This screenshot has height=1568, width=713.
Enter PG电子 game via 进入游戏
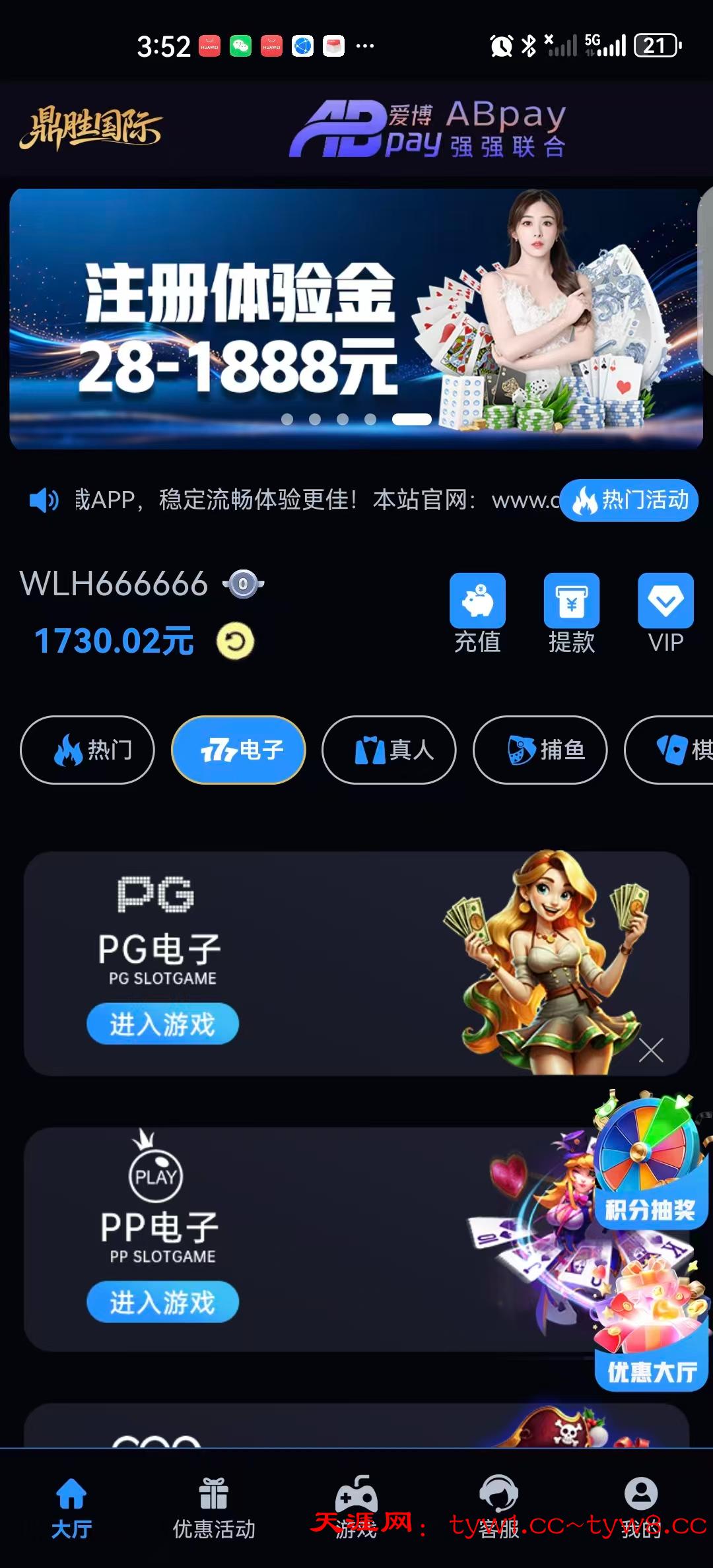pos(162,1024)
